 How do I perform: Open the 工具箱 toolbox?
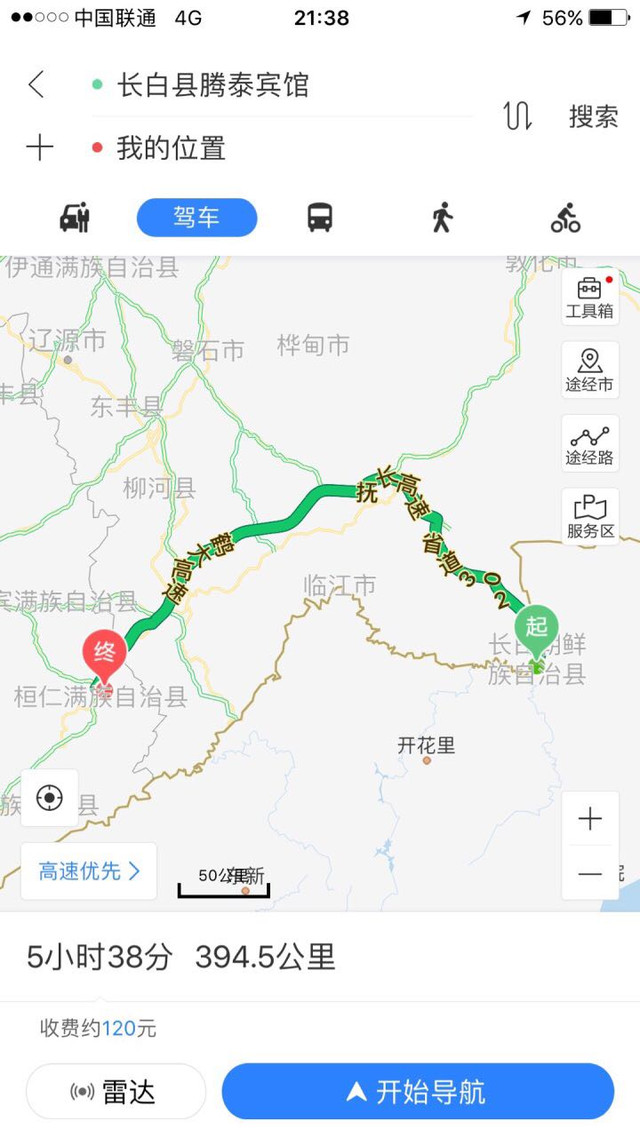pos(590,297)
